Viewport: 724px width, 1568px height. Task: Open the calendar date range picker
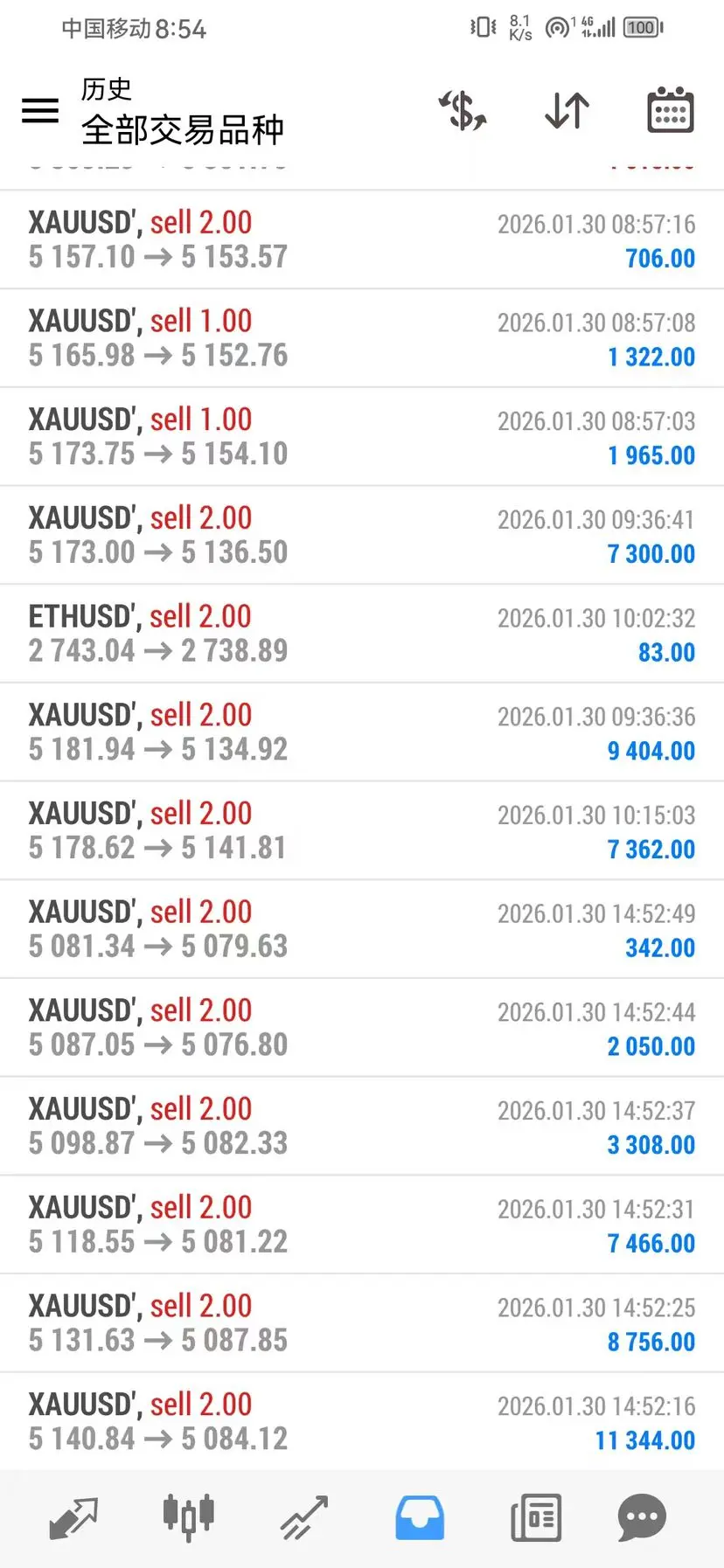coord(670,111)
